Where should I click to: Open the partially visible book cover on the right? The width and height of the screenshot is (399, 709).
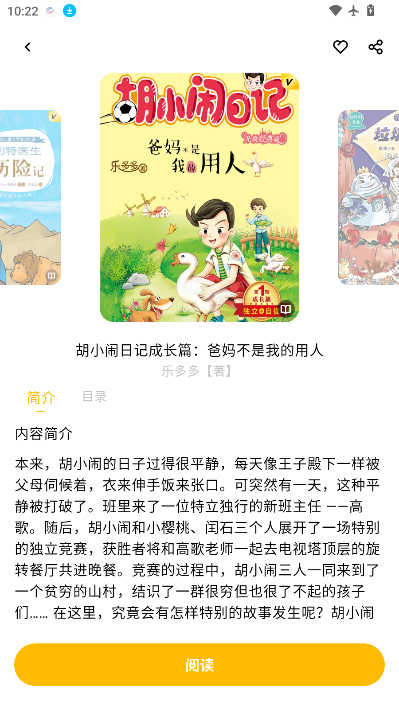pos(368,198)
